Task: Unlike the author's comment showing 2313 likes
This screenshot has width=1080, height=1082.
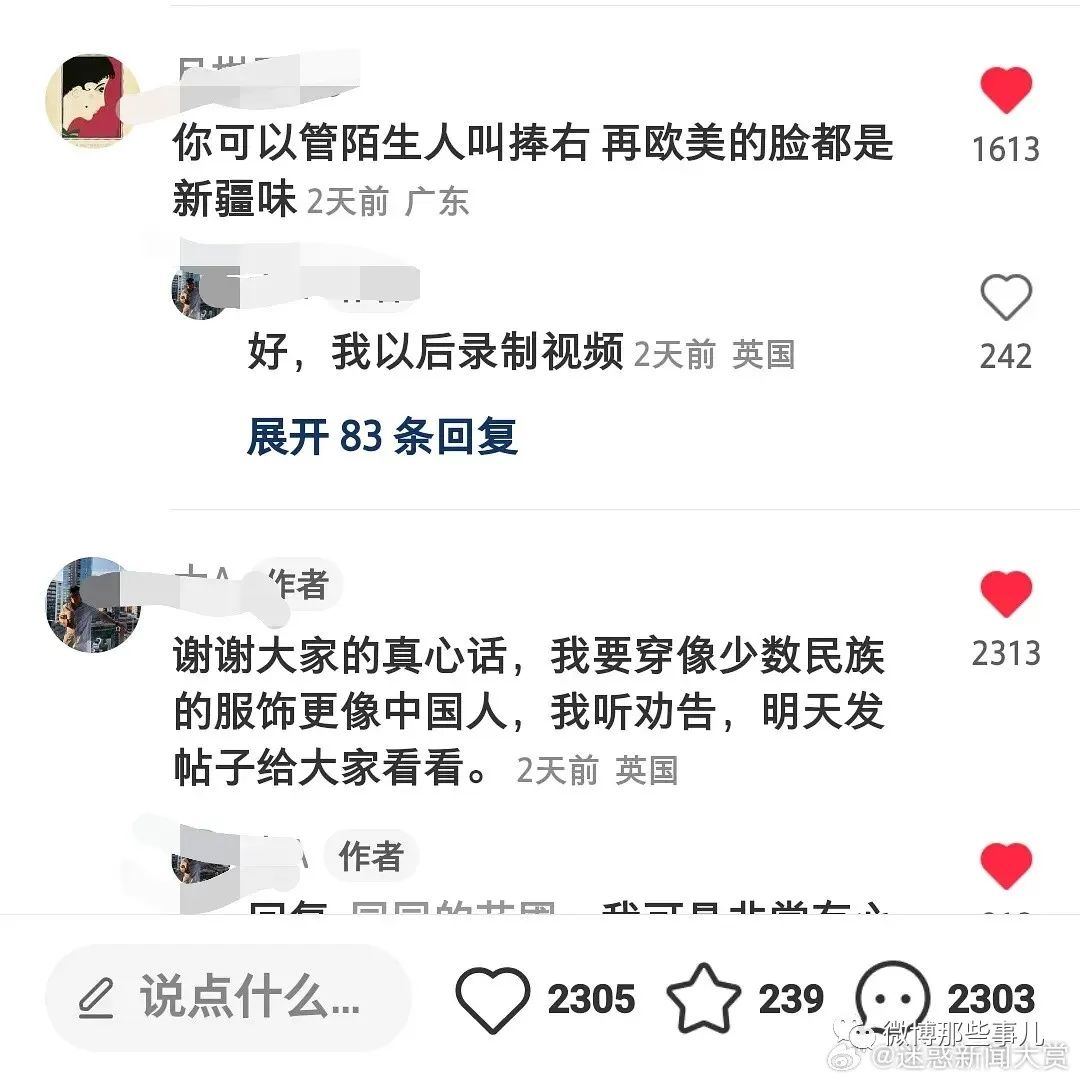Action: (1006, 592)
